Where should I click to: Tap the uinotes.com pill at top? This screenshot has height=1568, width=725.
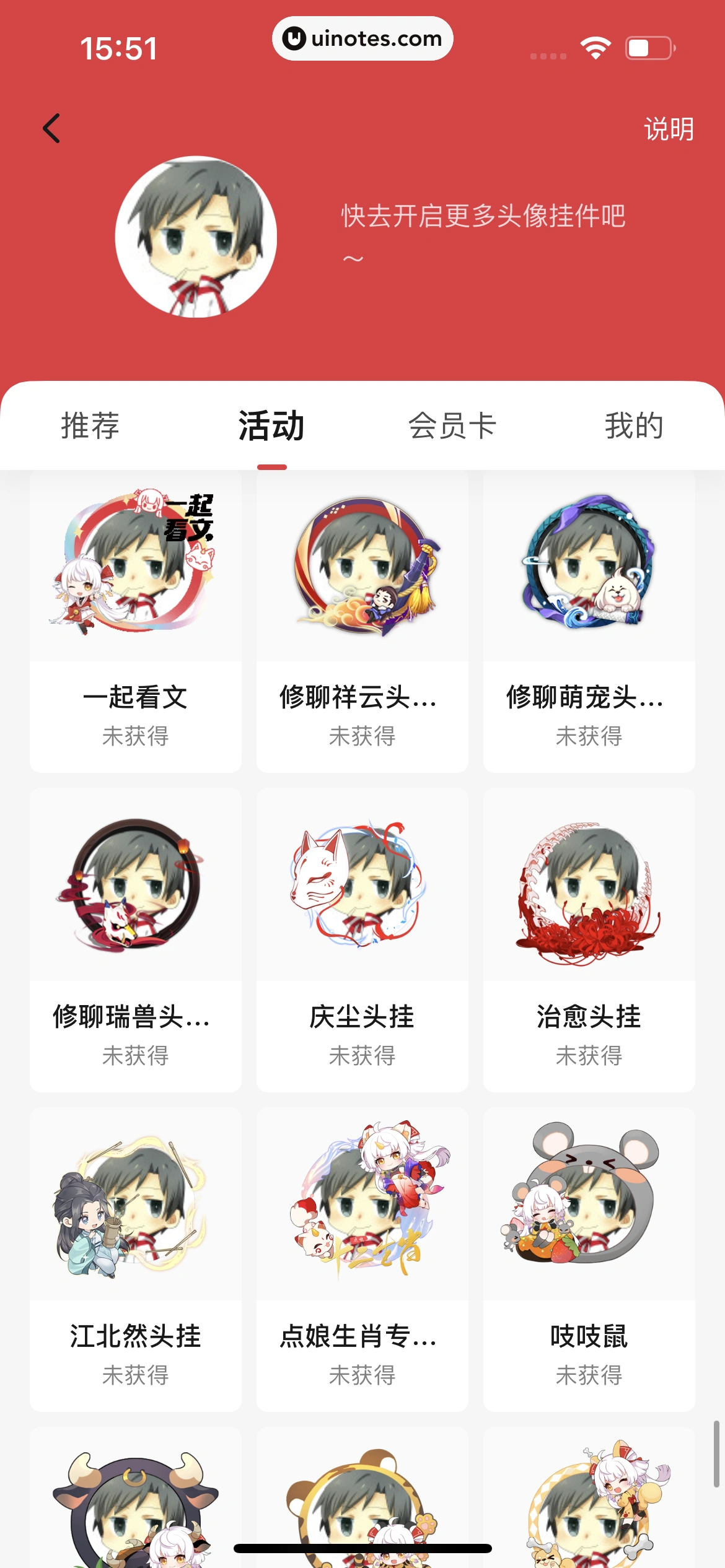(x=362, y=38)
